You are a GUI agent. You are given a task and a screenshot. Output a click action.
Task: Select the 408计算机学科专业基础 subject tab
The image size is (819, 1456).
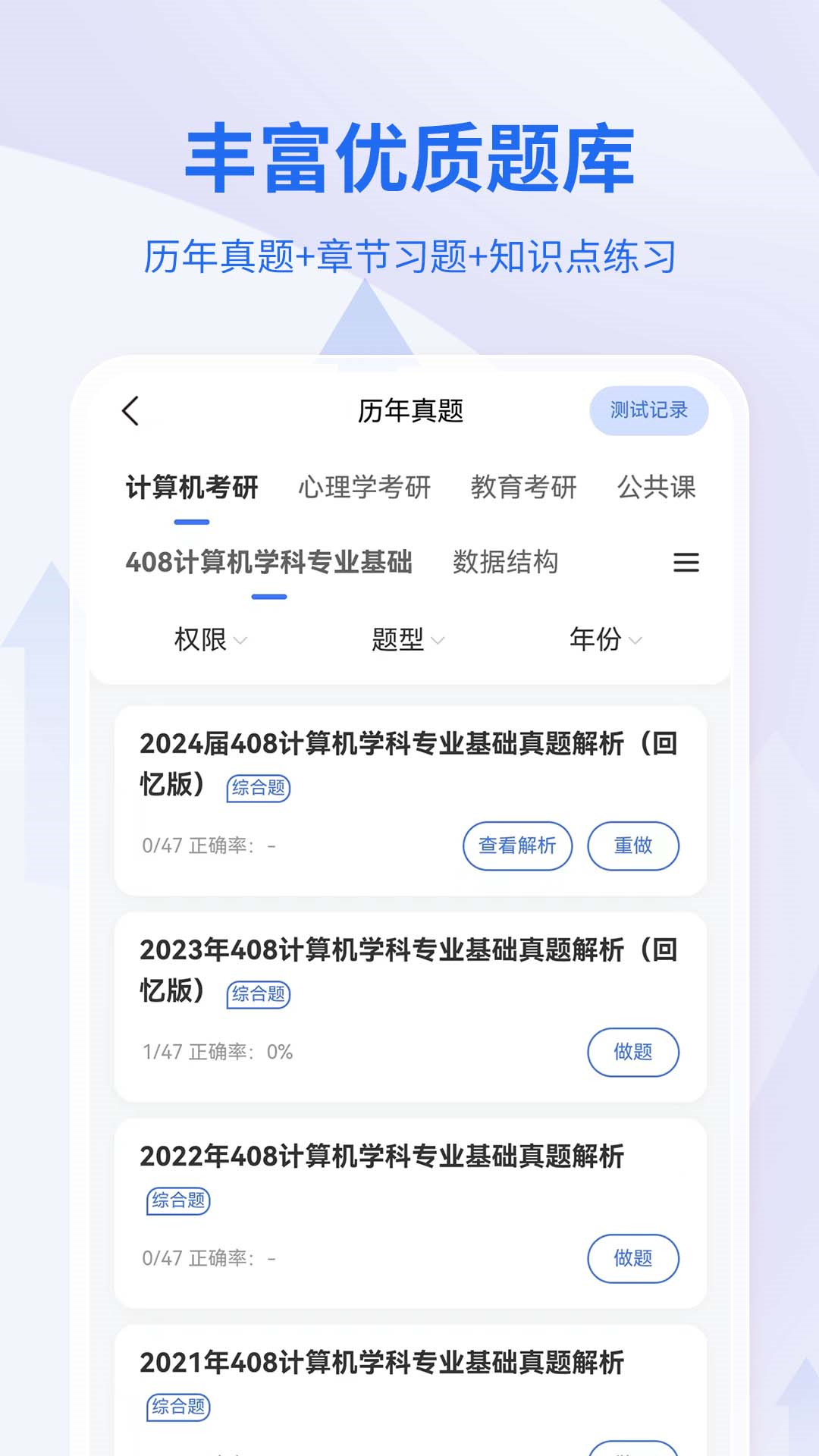pyautogui.click(x=270, y=564)
